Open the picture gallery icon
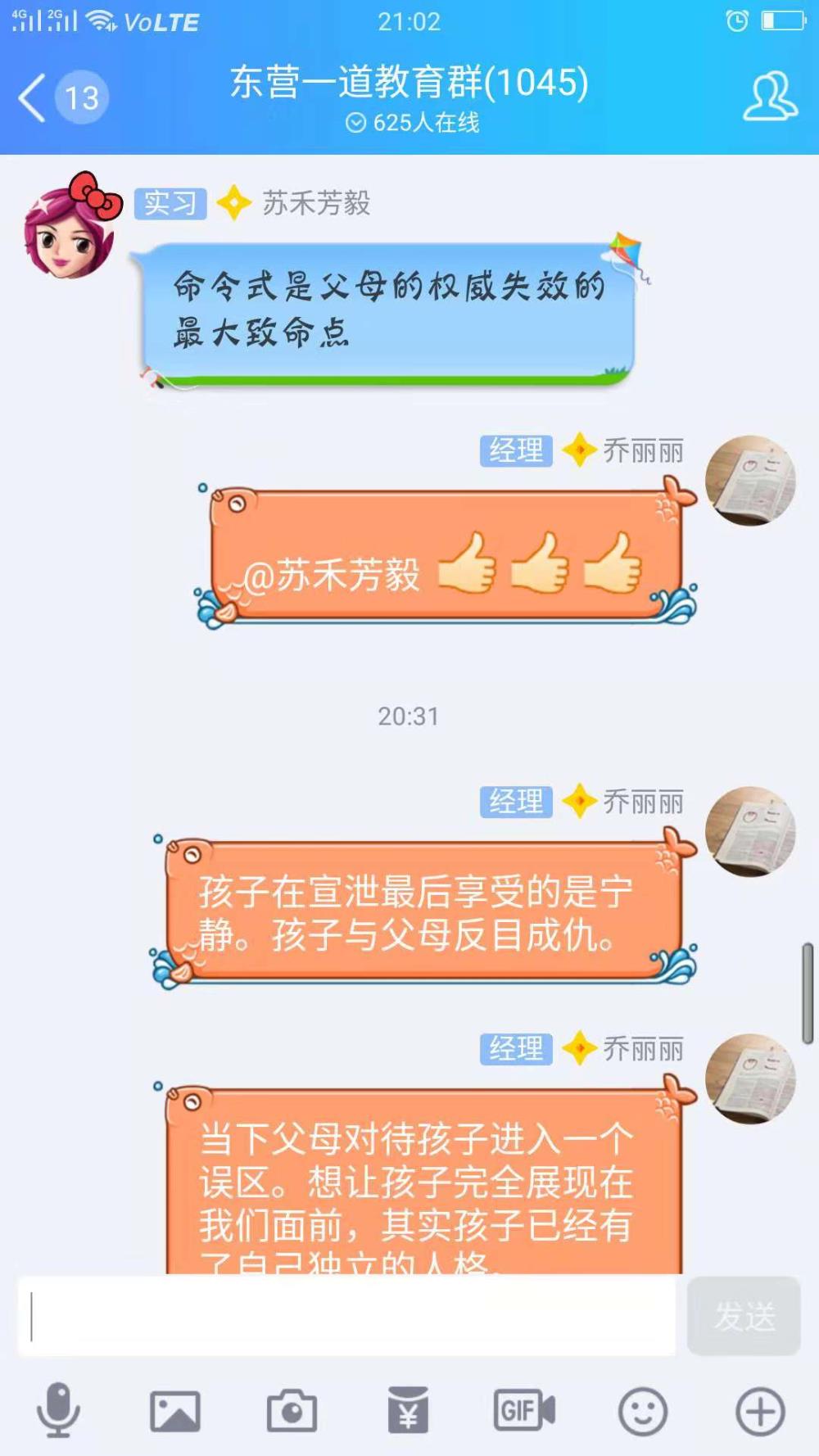819x1456 pixels. click(x=175, y=1411)
